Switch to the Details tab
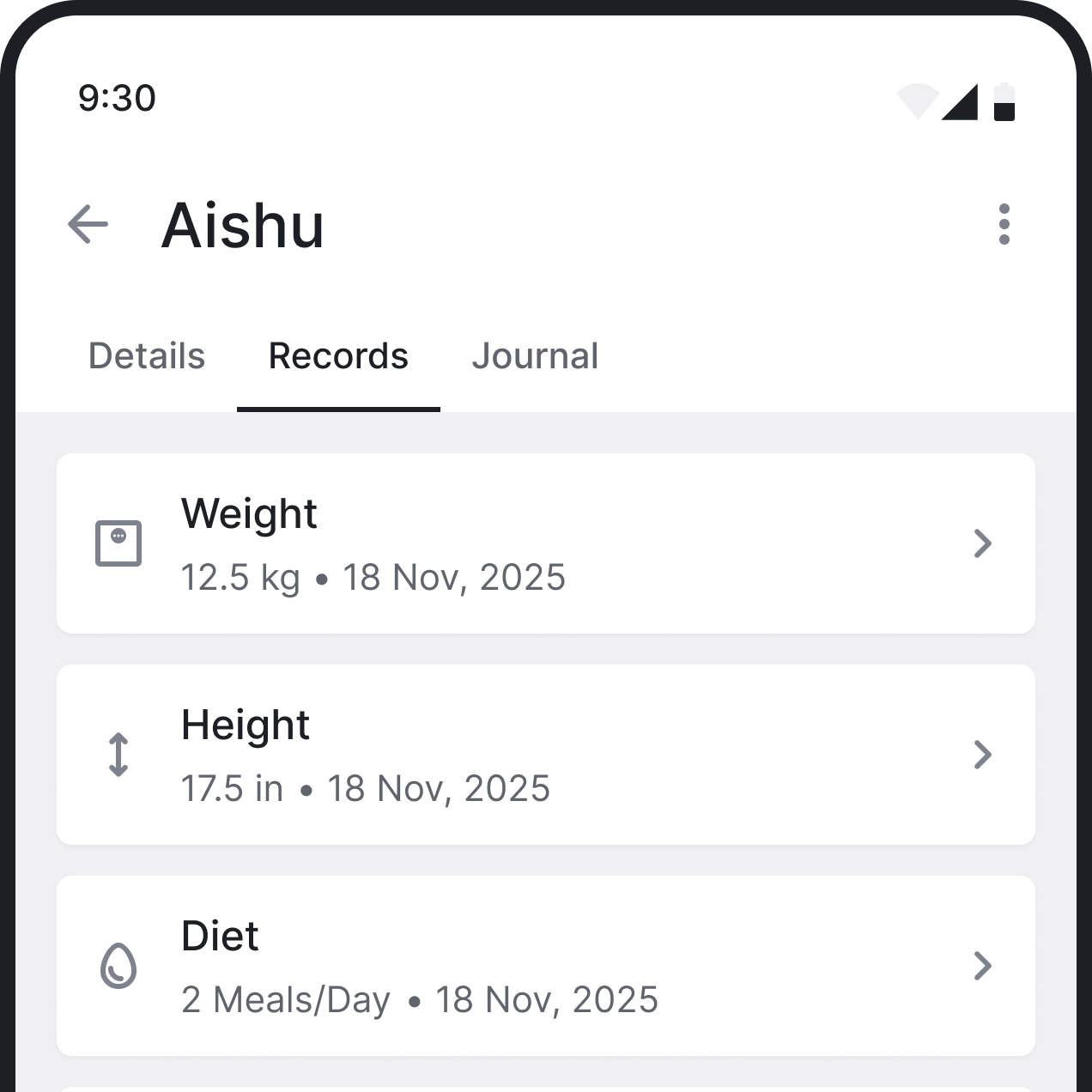The width and height of the screenshot is (1092, 1092). click(x=147, y=356)
